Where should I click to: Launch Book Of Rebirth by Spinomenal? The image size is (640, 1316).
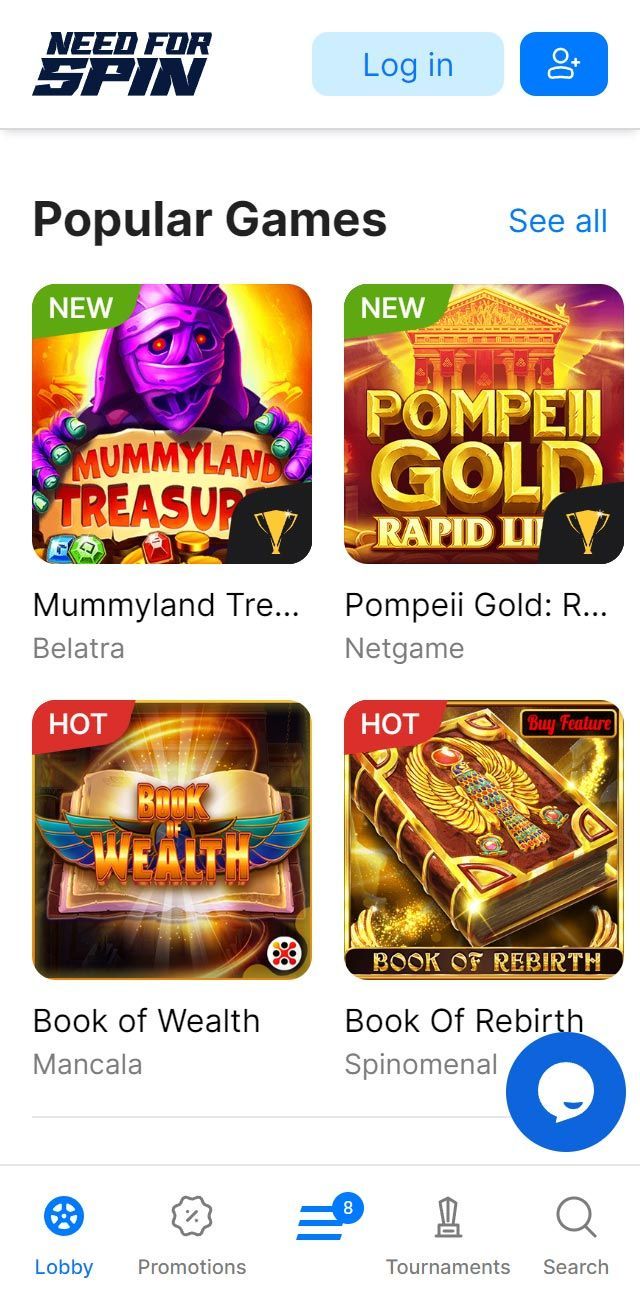click(x=484, y=840)
